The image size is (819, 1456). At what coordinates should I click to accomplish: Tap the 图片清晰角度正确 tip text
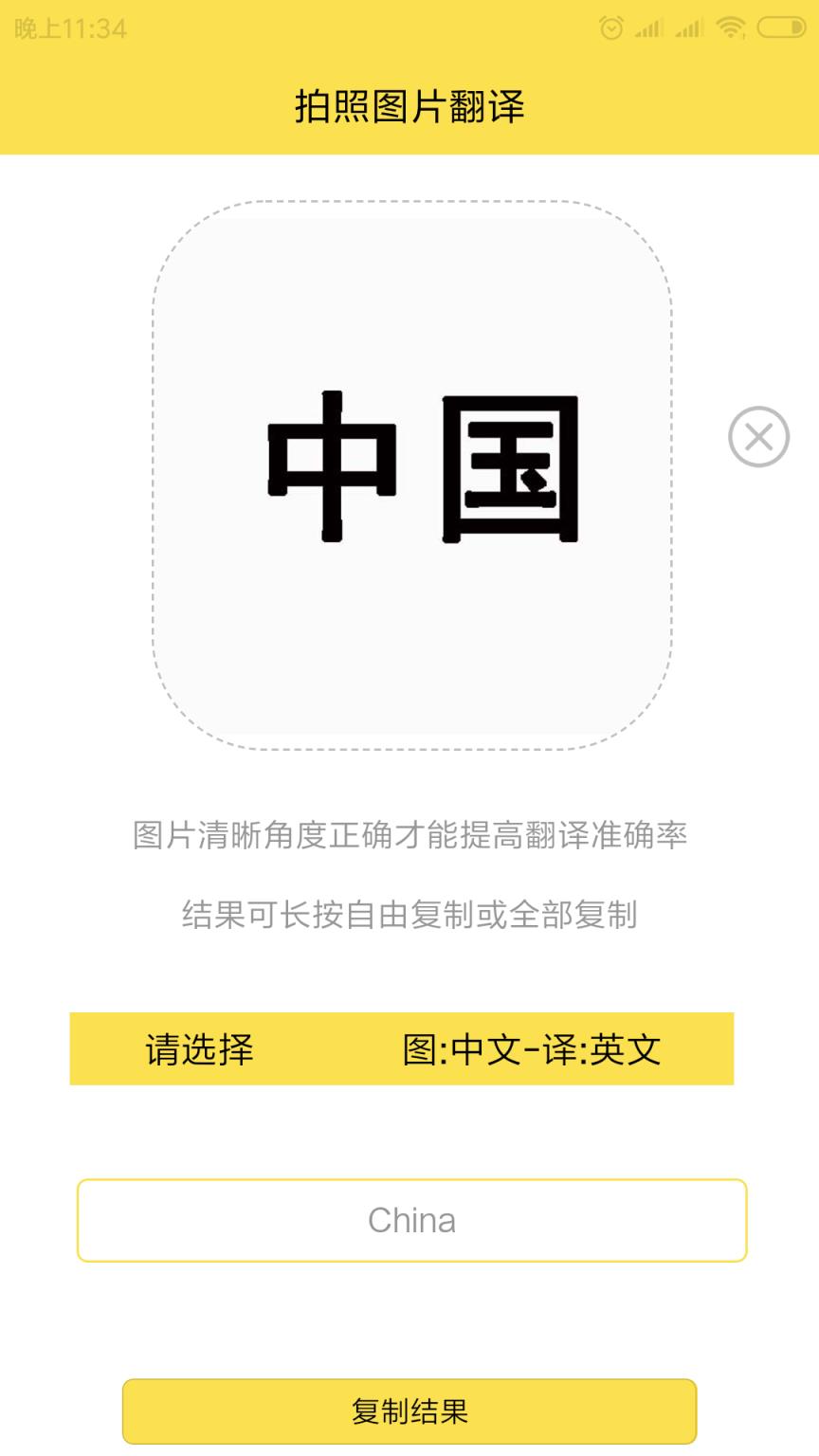click(409, 838)
